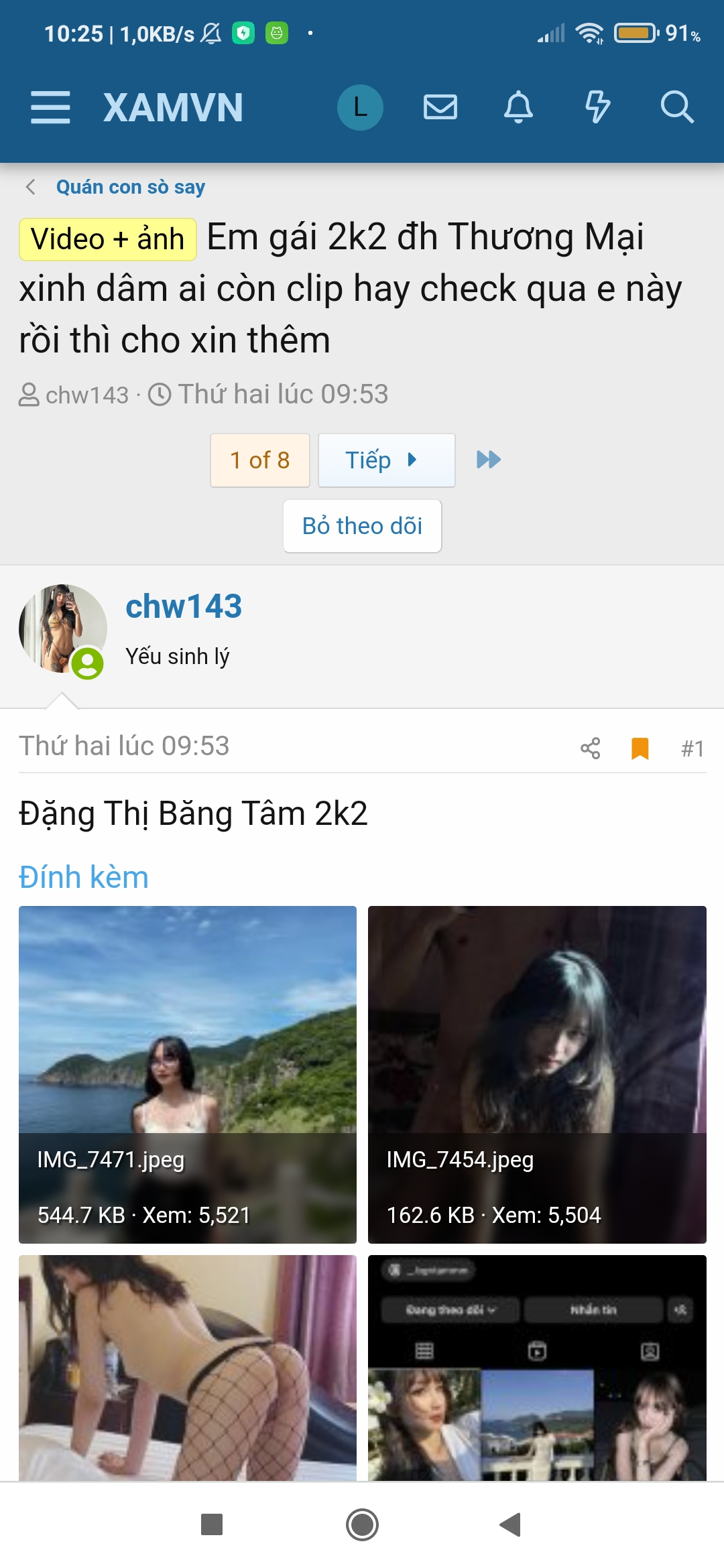Open the hamburger navigation menu
Image resolution: width=724 pixels, height=1568 pixels.
[x=50, y=107]
